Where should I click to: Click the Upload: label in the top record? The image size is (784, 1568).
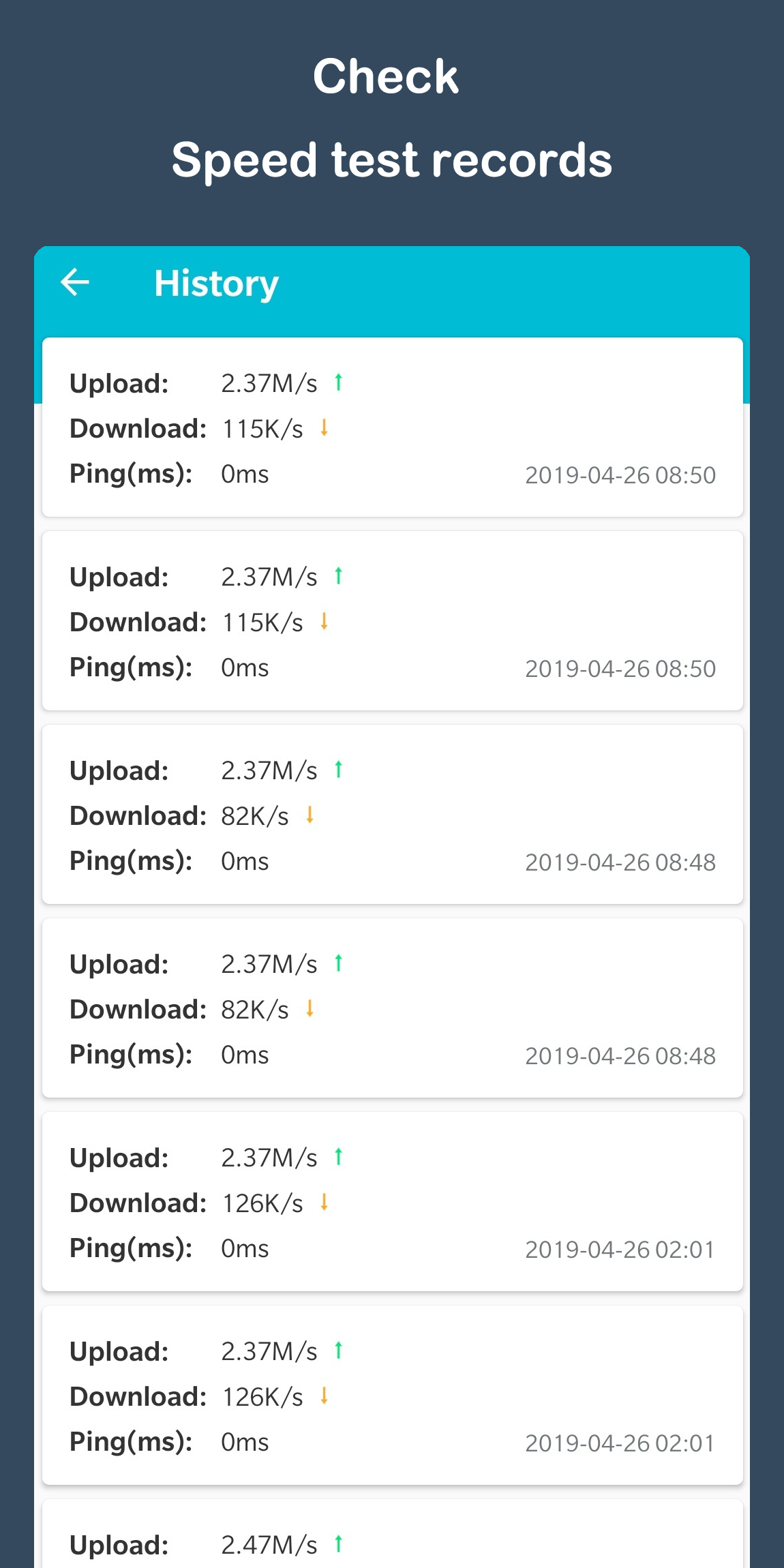pyautogui.click(x=119, y=383)
